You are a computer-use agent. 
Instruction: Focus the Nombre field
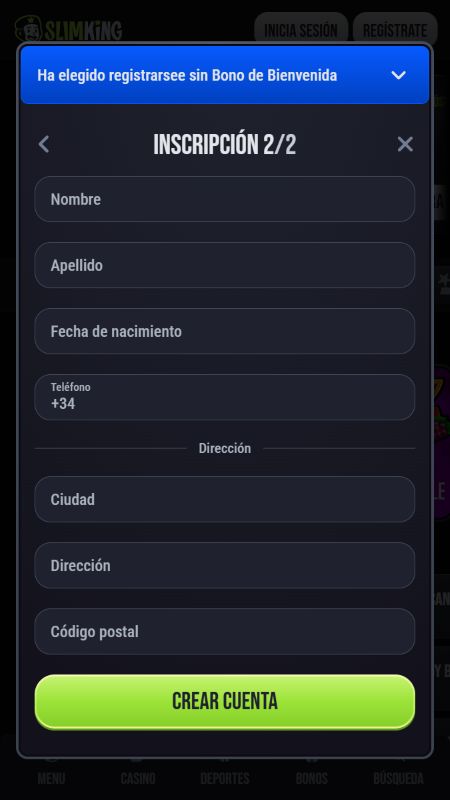[224, 199]
